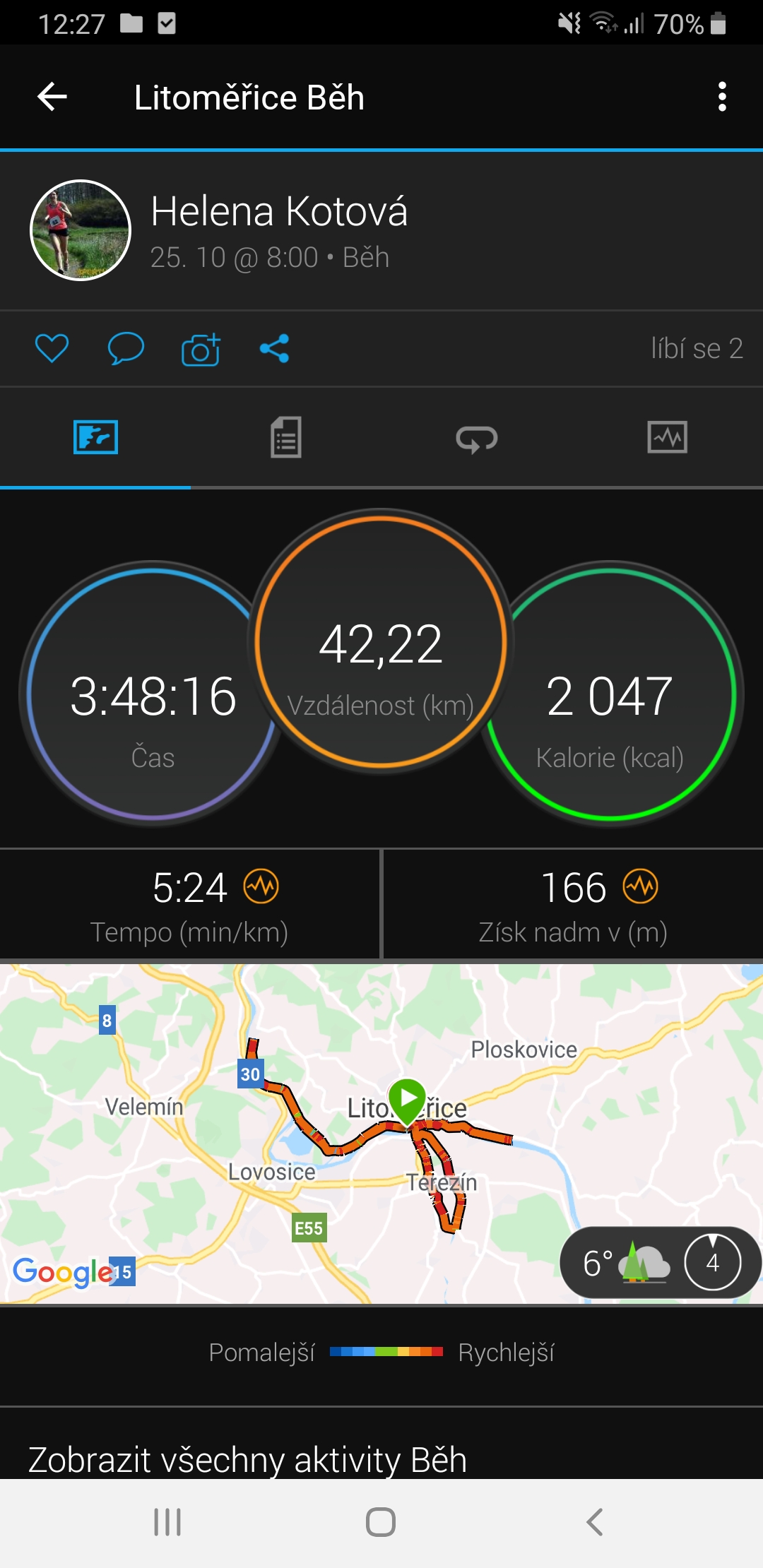View who liked via líbí se 2
This screenshot has height=1568, width=763.
coord(697,348)
